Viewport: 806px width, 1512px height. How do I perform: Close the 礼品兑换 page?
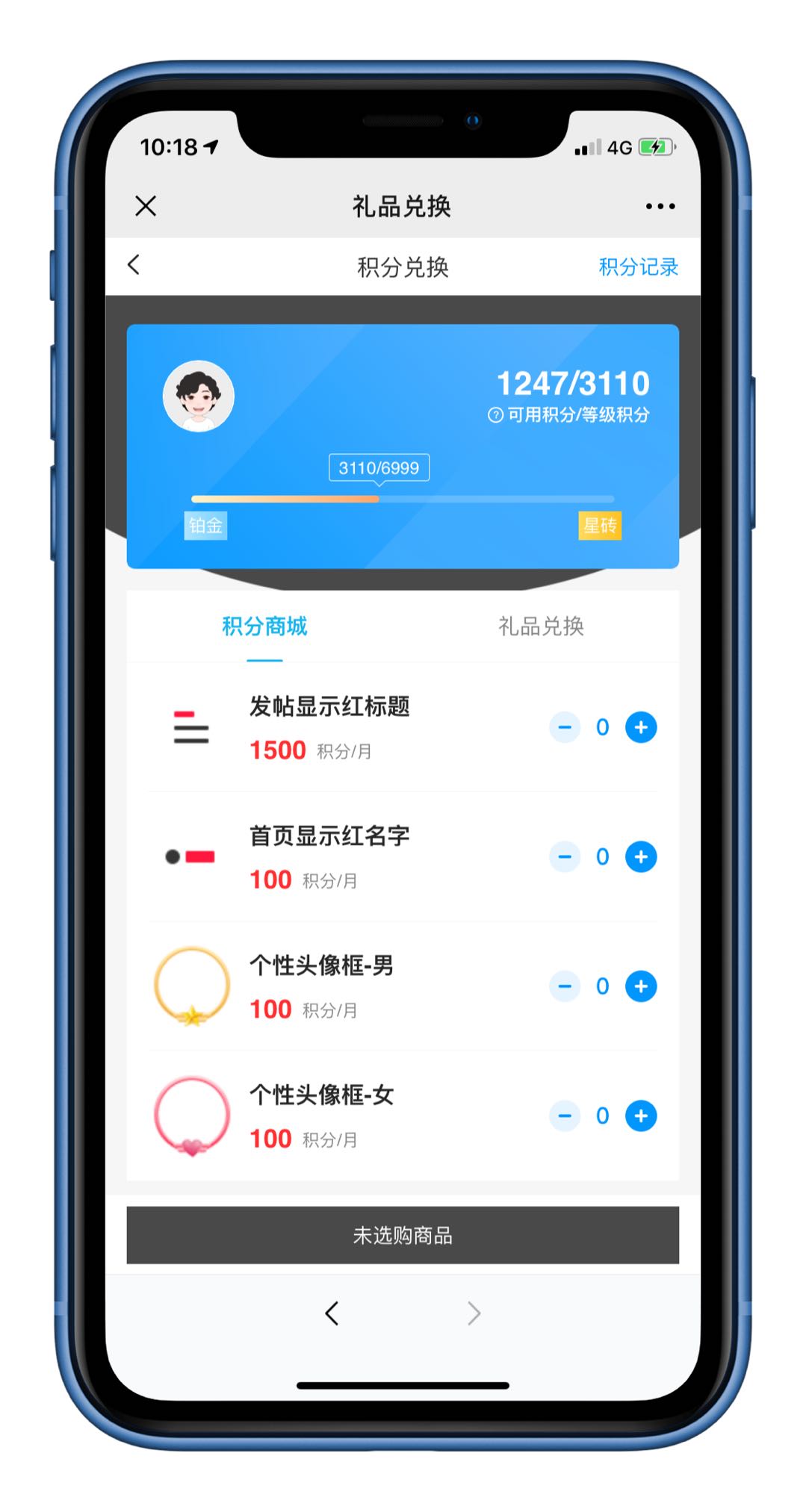(x=146, y=206)
